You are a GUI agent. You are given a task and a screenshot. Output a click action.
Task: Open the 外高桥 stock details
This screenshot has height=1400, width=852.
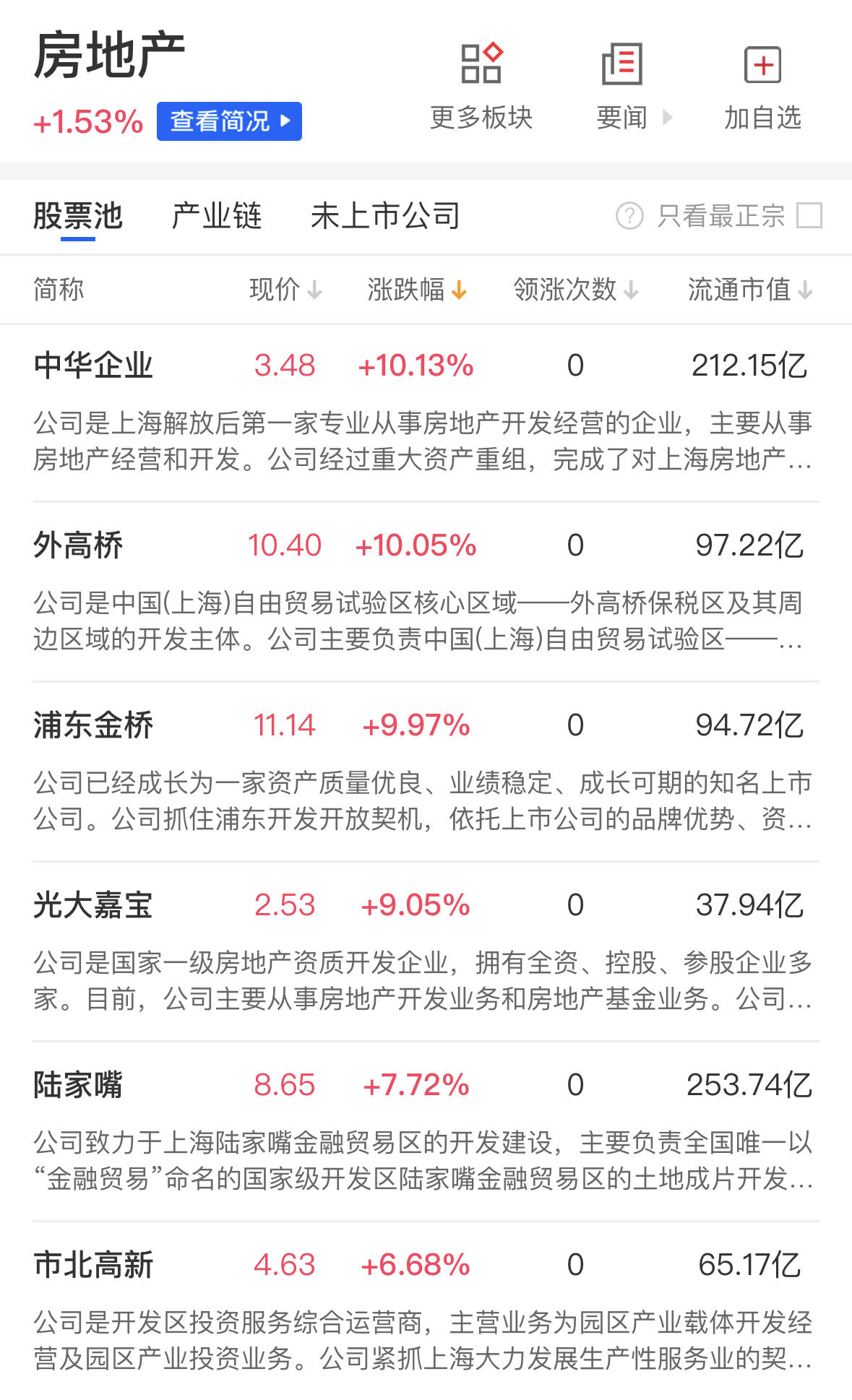click(79, 545)
